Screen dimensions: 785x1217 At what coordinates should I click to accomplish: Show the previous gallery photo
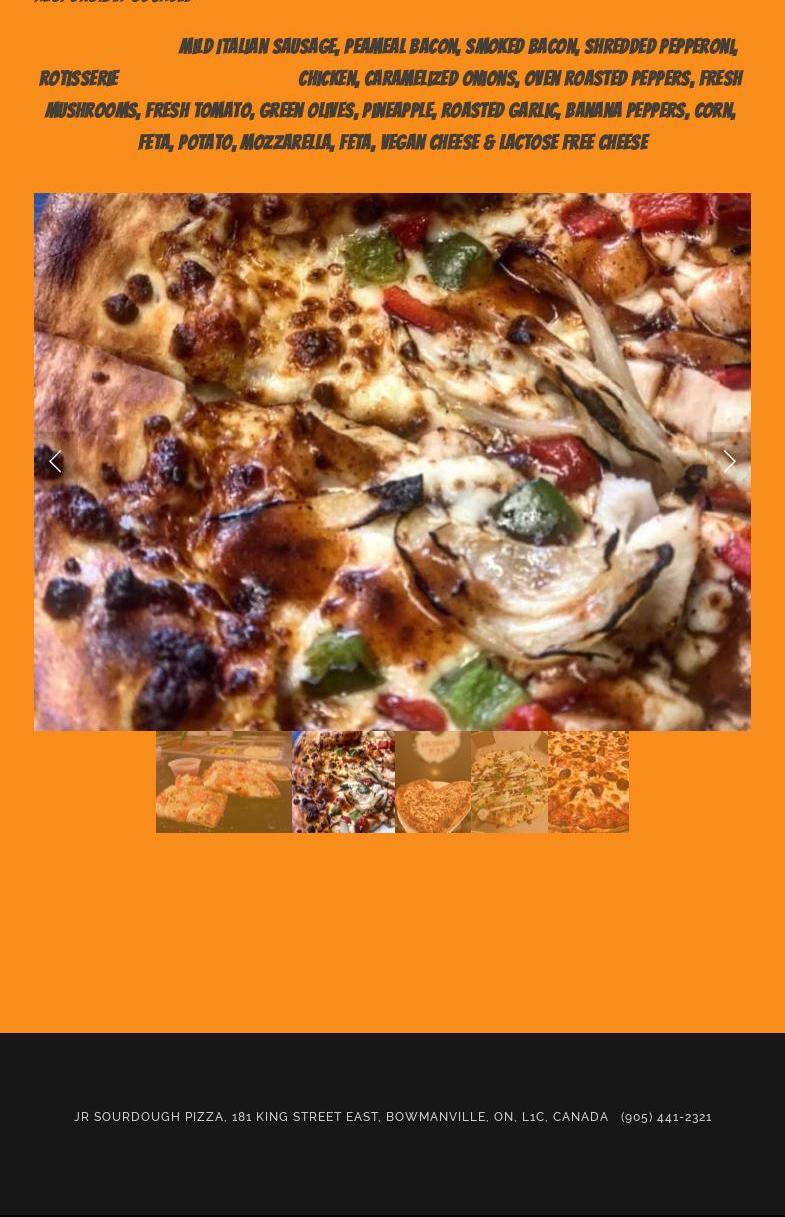click(56, 461)
